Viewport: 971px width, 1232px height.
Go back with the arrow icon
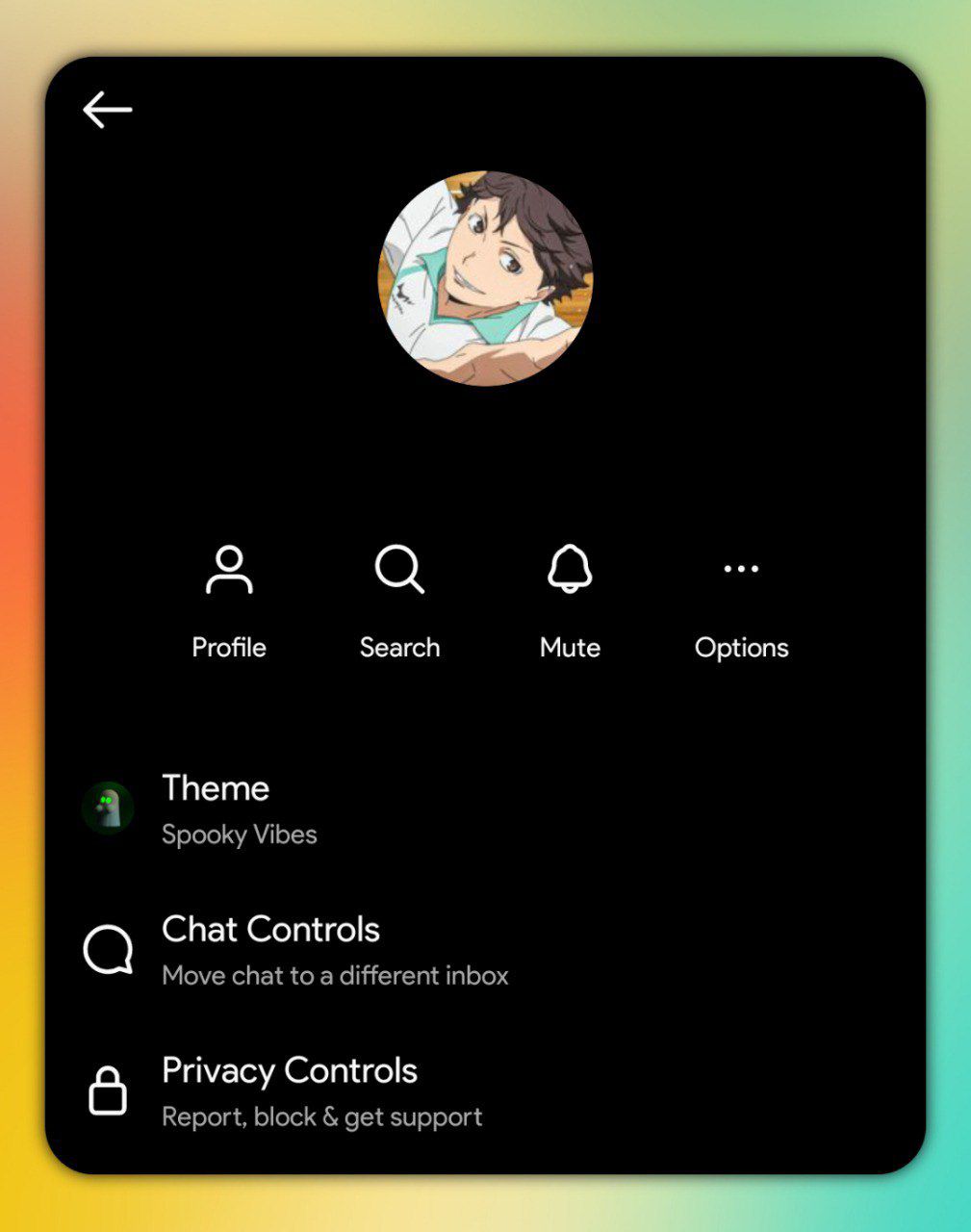[x=107, y=110]
